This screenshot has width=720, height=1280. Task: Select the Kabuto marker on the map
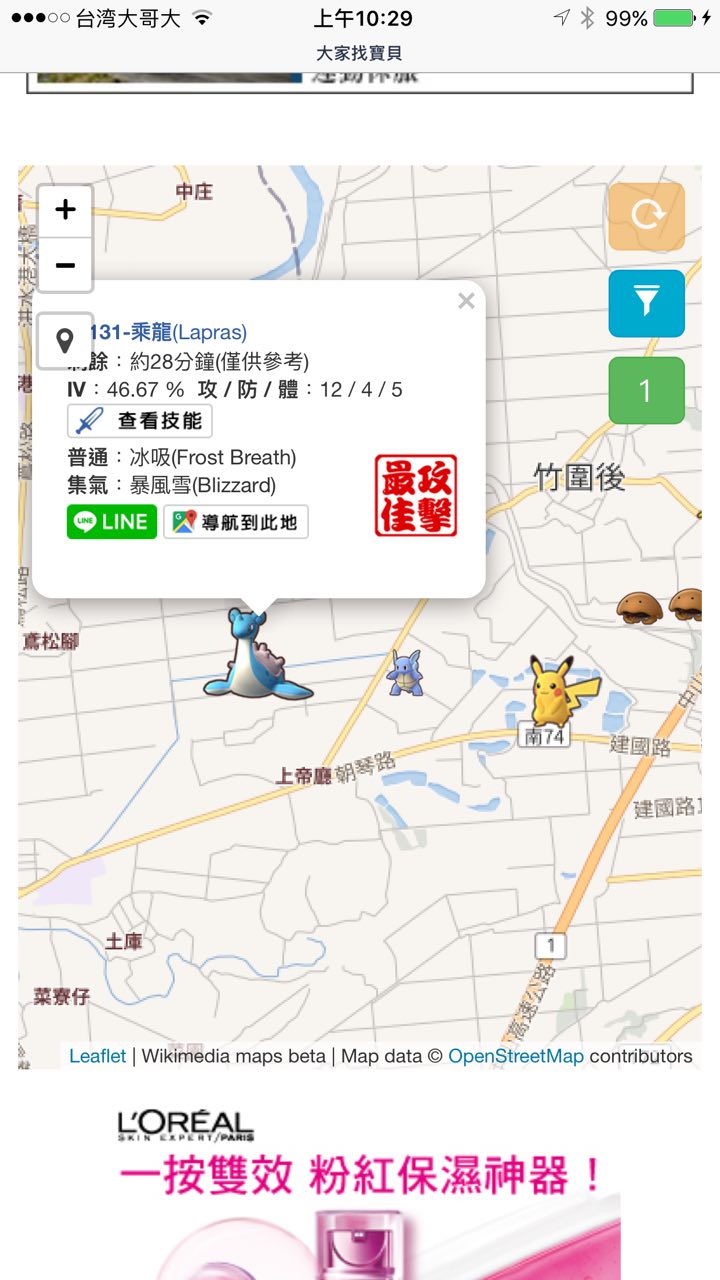pos(641,606)
